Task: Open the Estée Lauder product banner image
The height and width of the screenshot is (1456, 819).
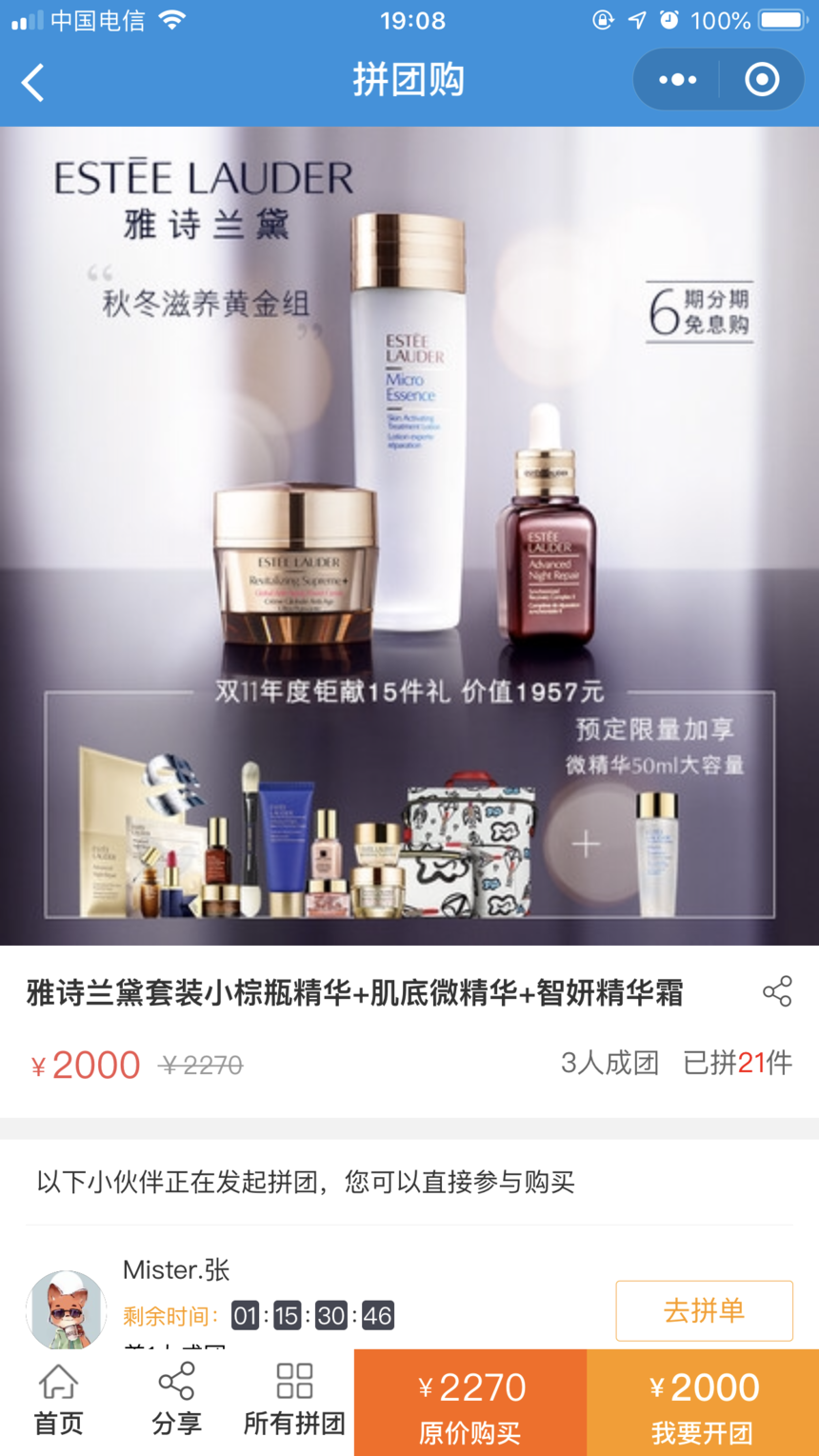Action: pyautogui.click(x=409, y=535)
